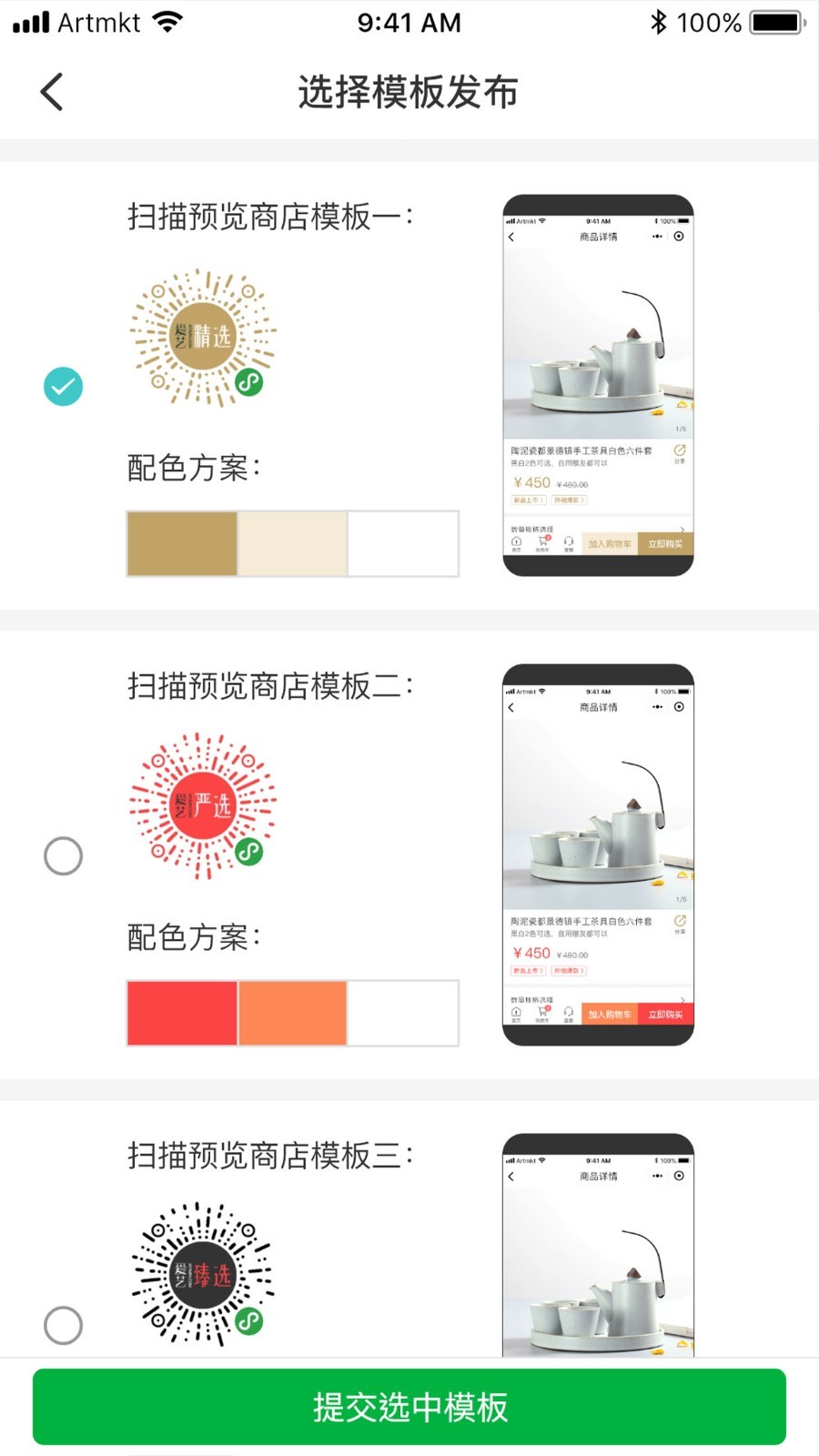Choose shop template three radio button
The width and height of the screenshot is (819, 1456).
click(x=63, y=1325)
